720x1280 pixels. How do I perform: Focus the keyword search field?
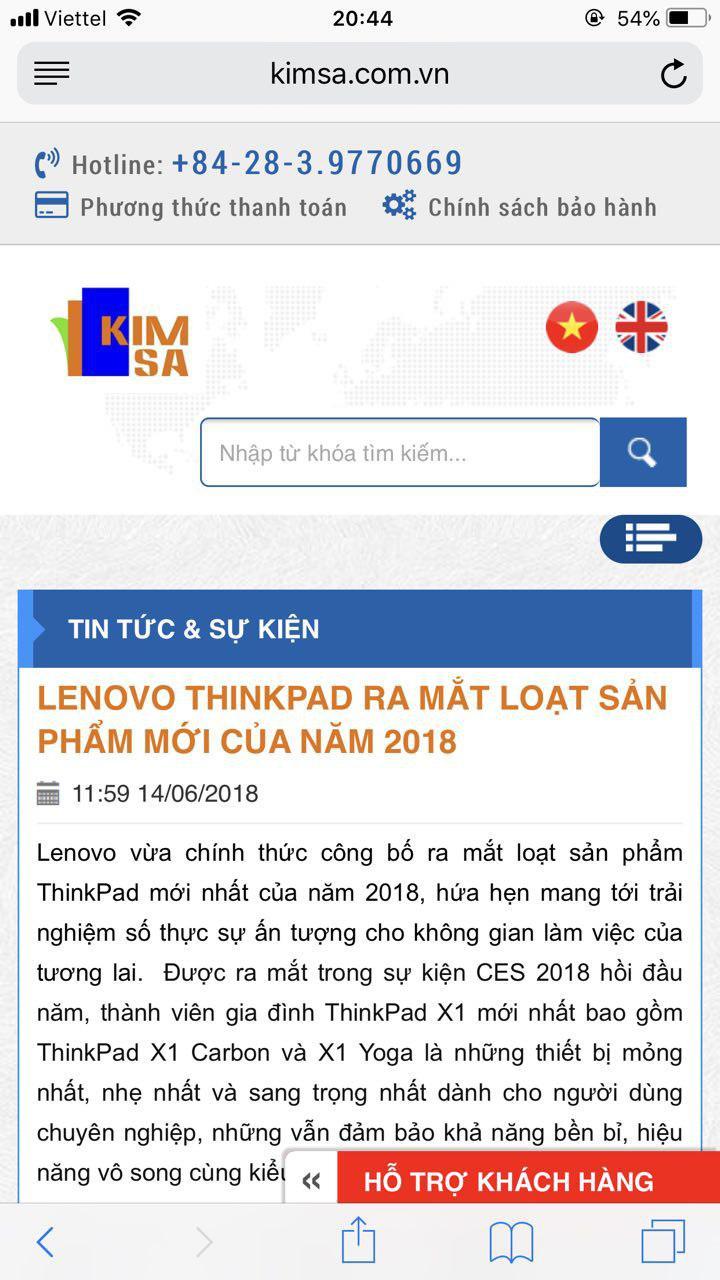(x=400, y=453)
